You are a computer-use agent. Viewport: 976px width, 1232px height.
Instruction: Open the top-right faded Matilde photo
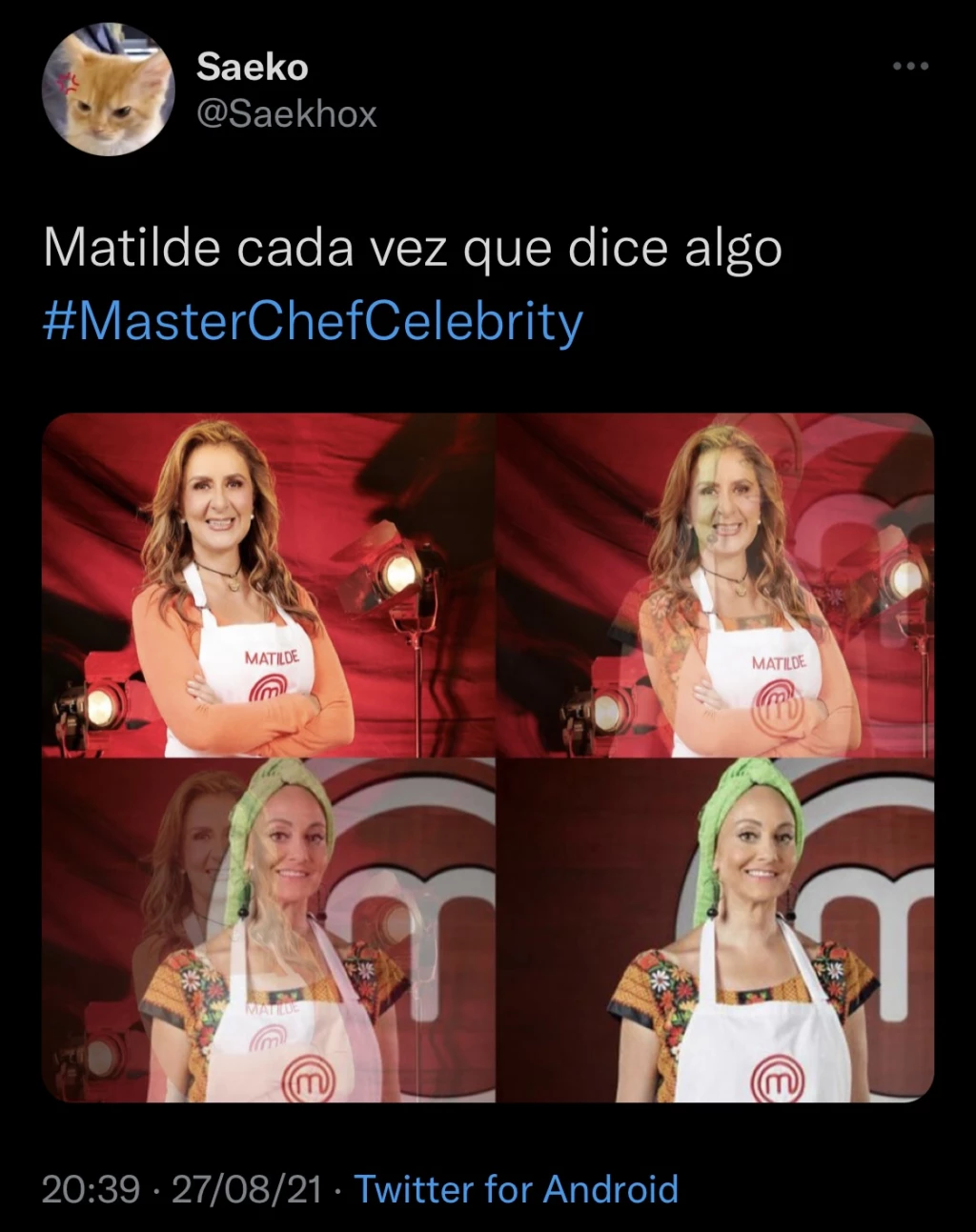pyautogui.click(x=715, y=585)
